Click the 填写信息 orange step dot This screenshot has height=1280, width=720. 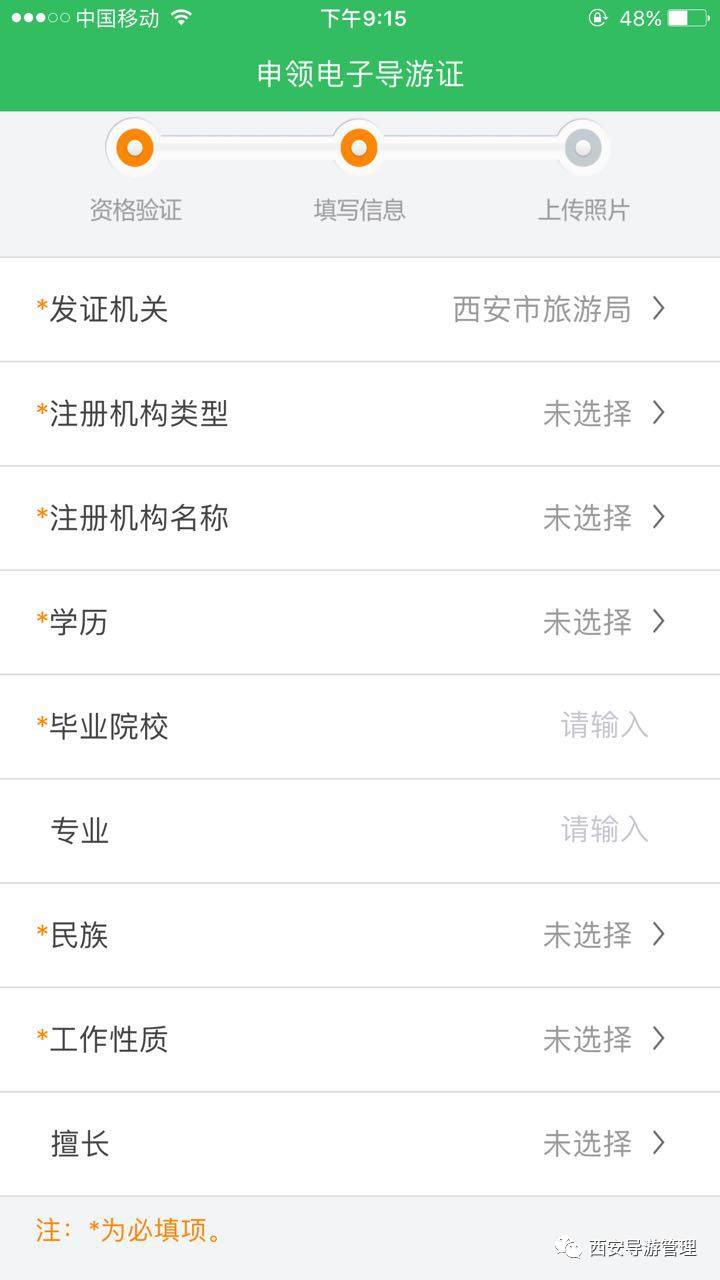(x=358, y=147)
